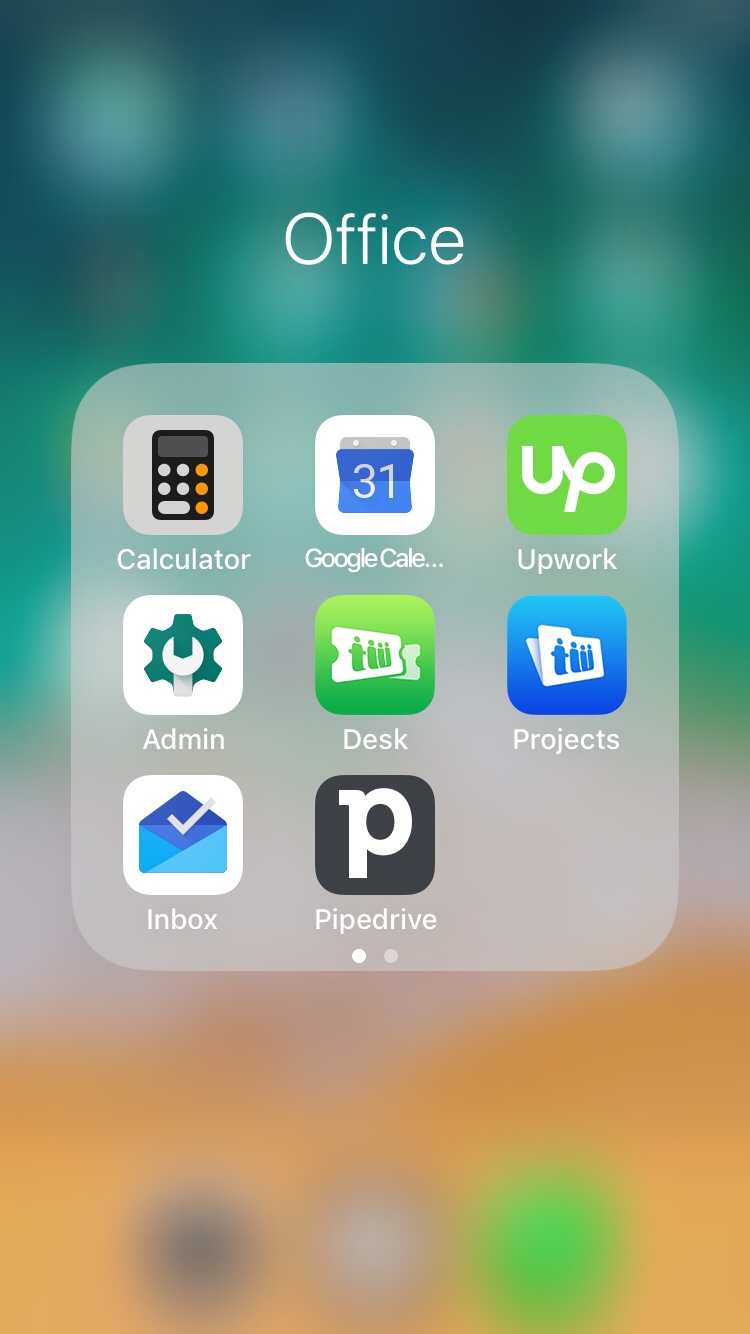Image resolution: width=750 pixels, height=1334 pixels.
Task: Open the Calculator app
Action: [x=183, y=475]
